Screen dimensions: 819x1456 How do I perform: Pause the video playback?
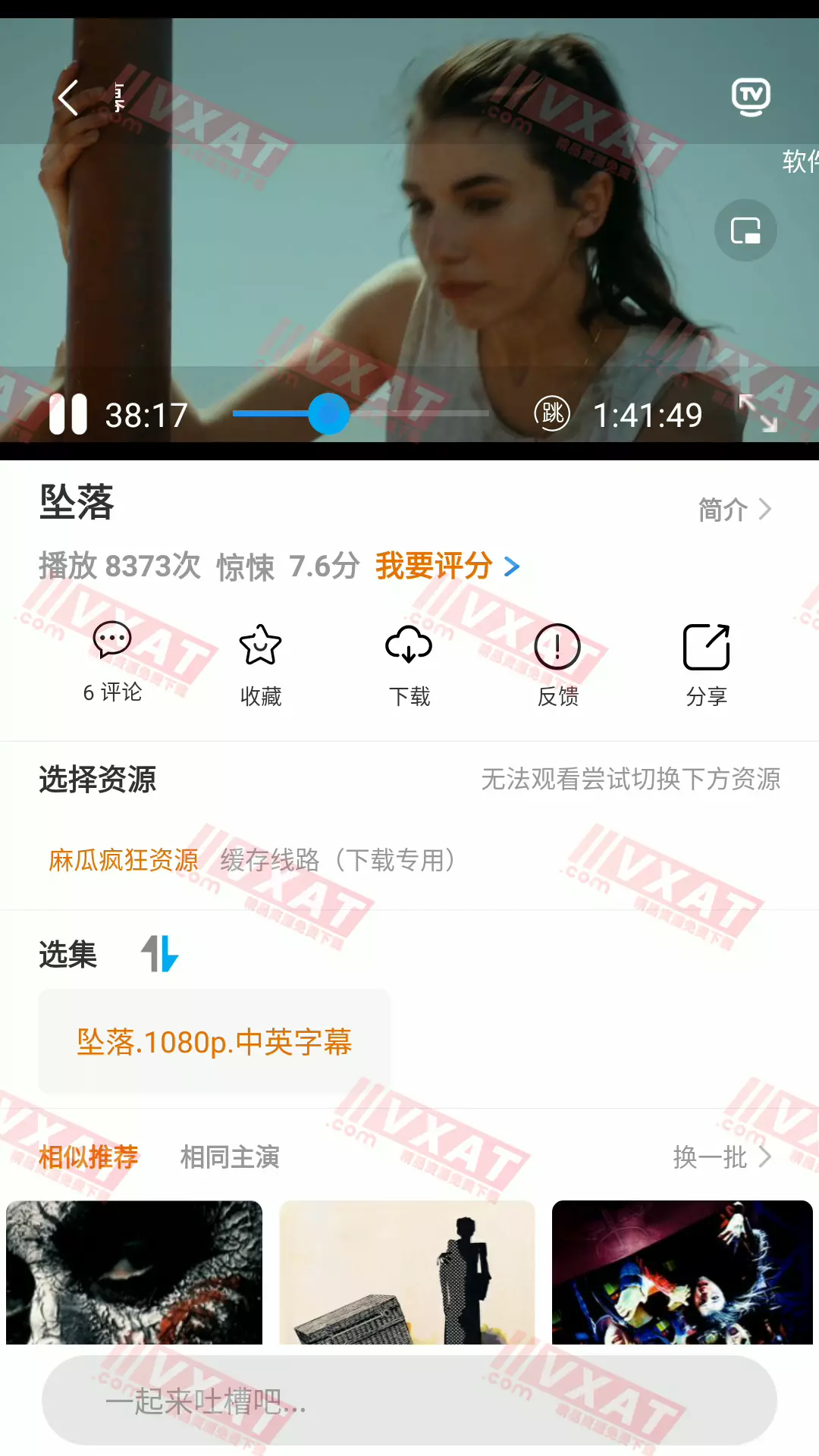68,415
